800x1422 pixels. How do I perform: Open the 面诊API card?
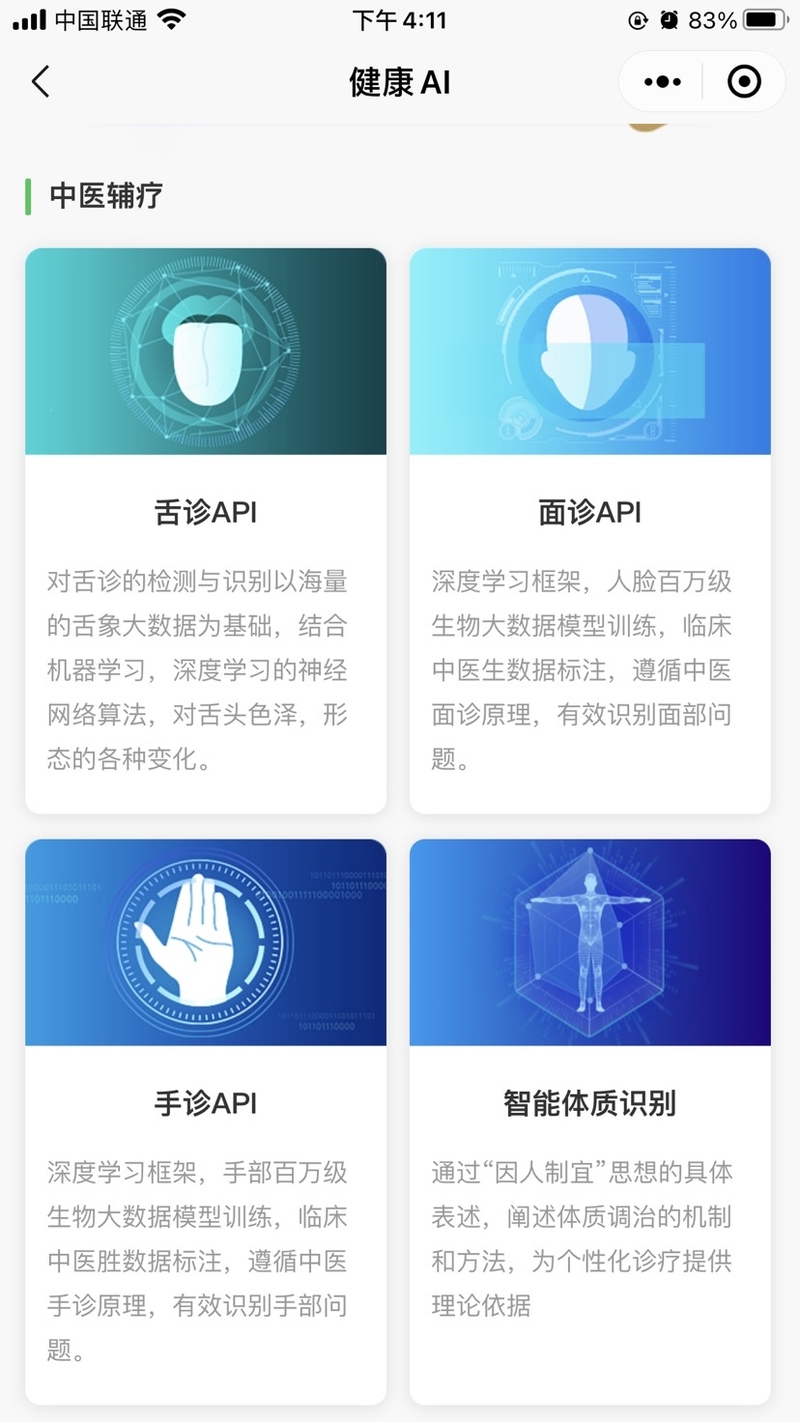pos(590,531)
